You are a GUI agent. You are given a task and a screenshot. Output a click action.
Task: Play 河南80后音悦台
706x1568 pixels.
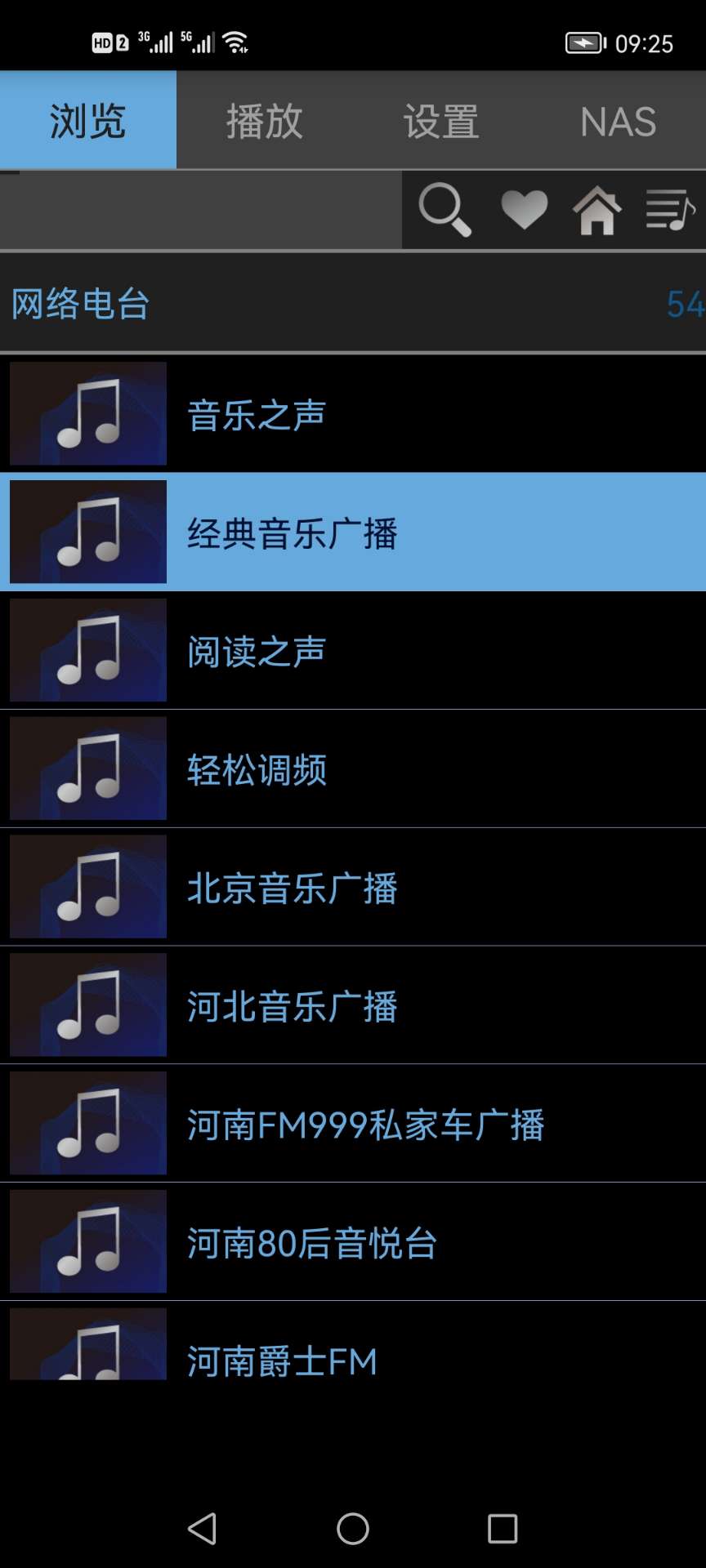point(353,1242)
